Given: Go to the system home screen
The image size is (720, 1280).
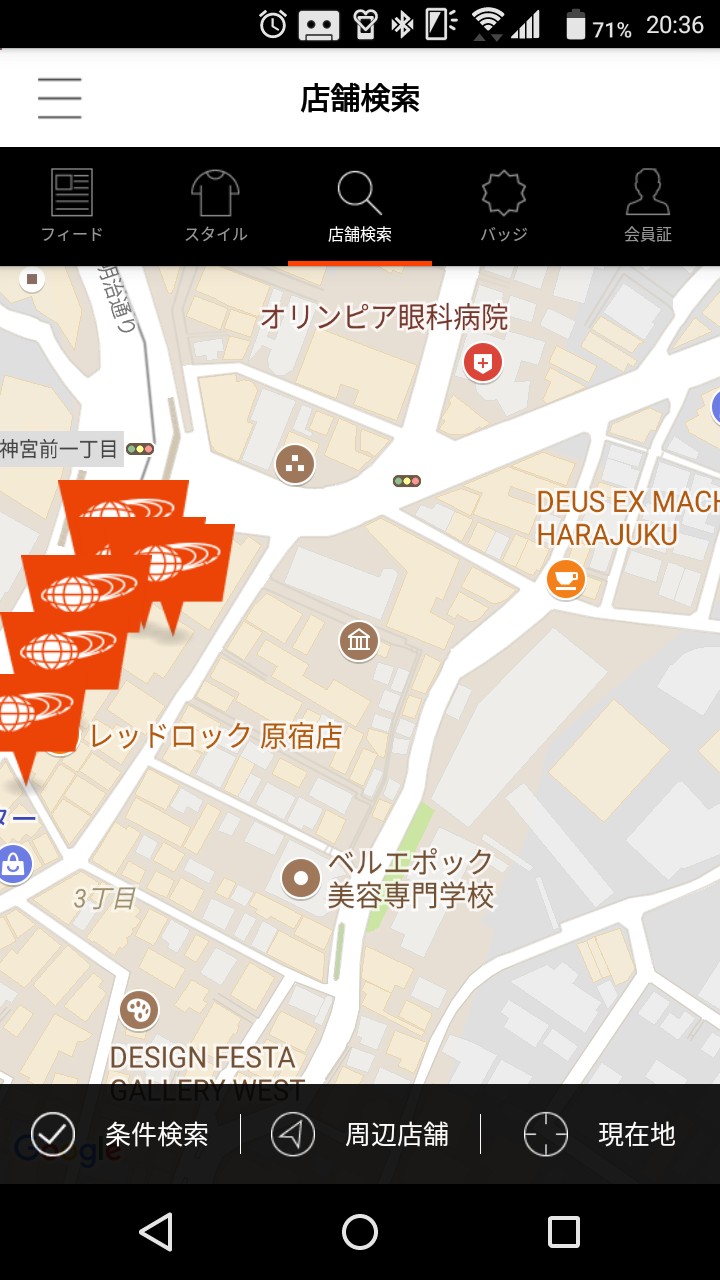Looking at the screenshot, I should [360, 1232].
